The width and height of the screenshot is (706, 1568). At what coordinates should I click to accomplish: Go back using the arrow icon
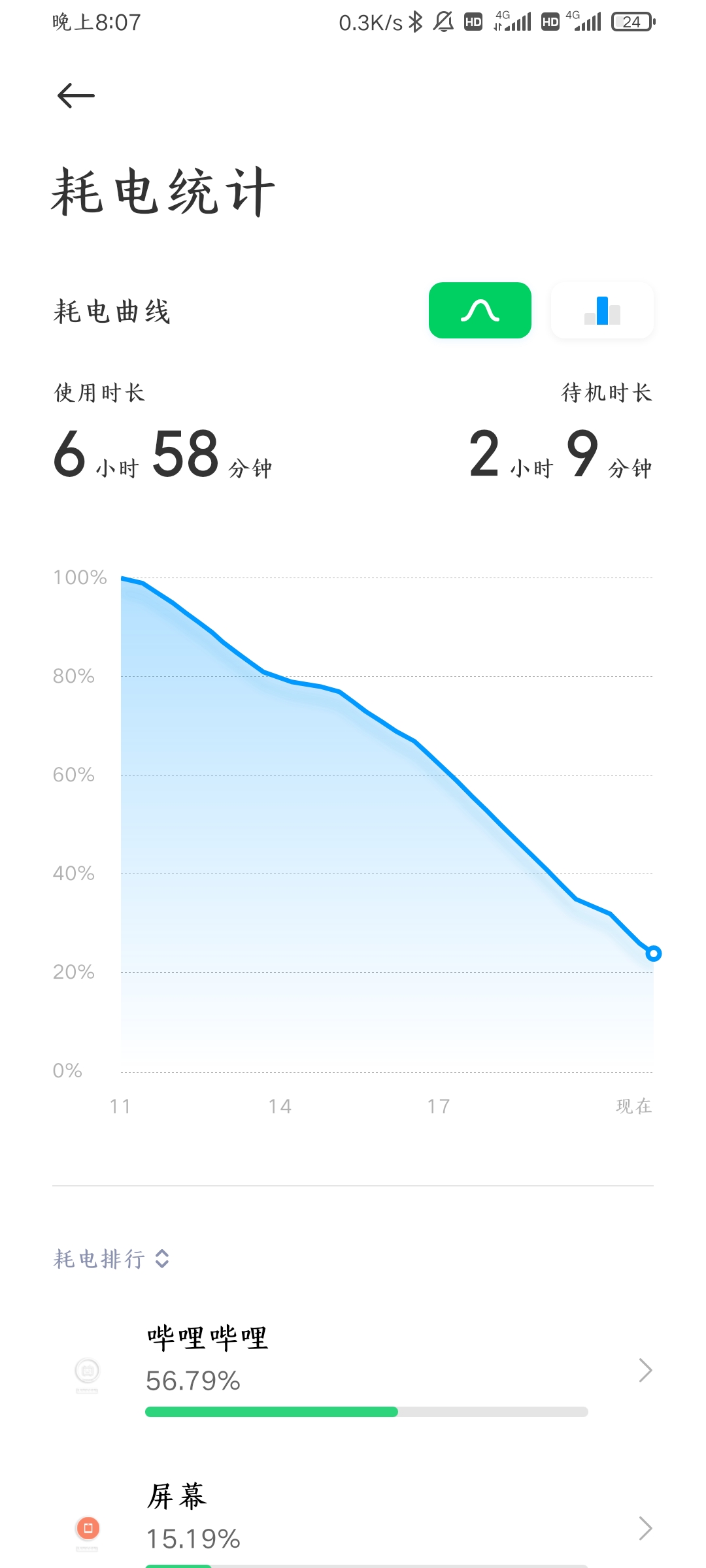click(76, 96)
